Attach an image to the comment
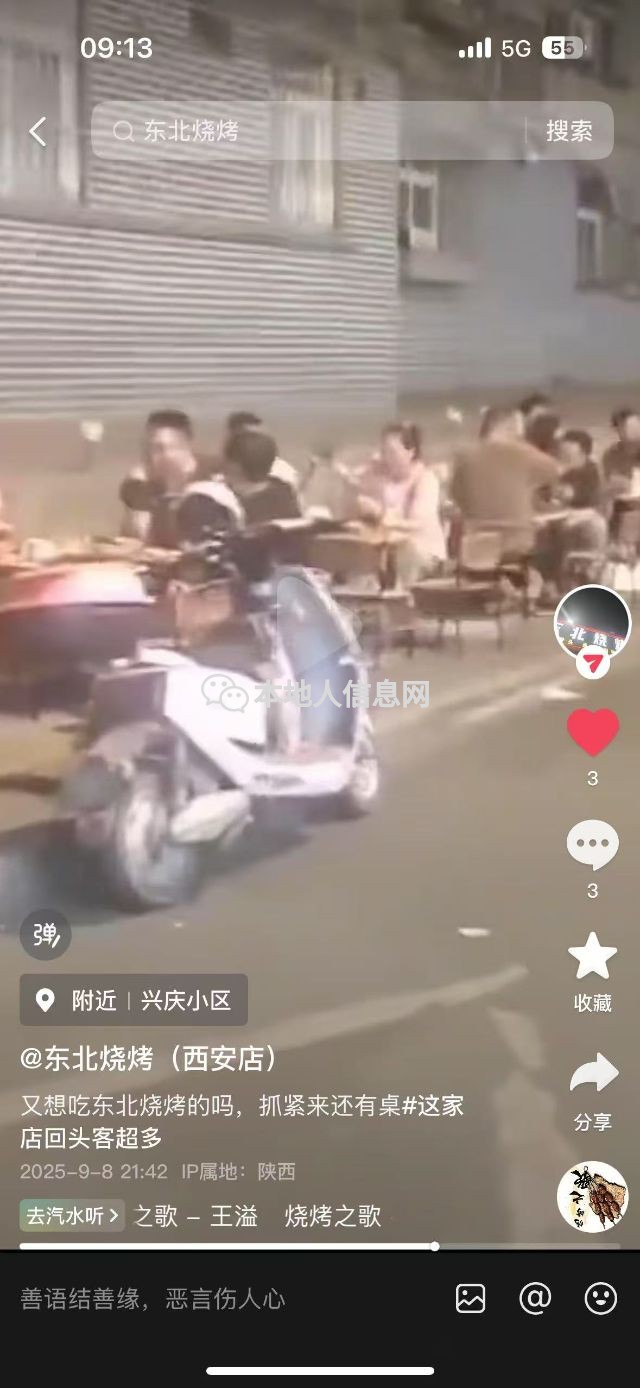Viewport: 640px width, 1388px height. (470, 1299)
